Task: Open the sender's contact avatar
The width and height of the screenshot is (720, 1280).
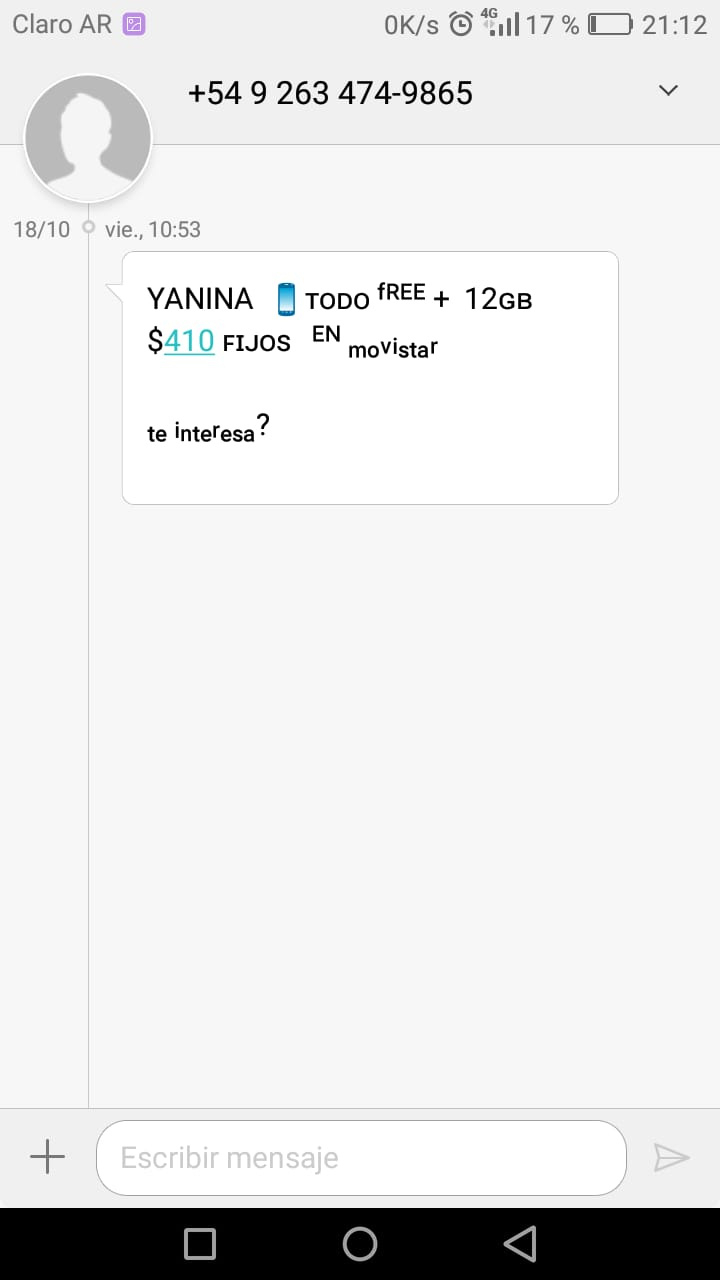Action: click(88, 138)
